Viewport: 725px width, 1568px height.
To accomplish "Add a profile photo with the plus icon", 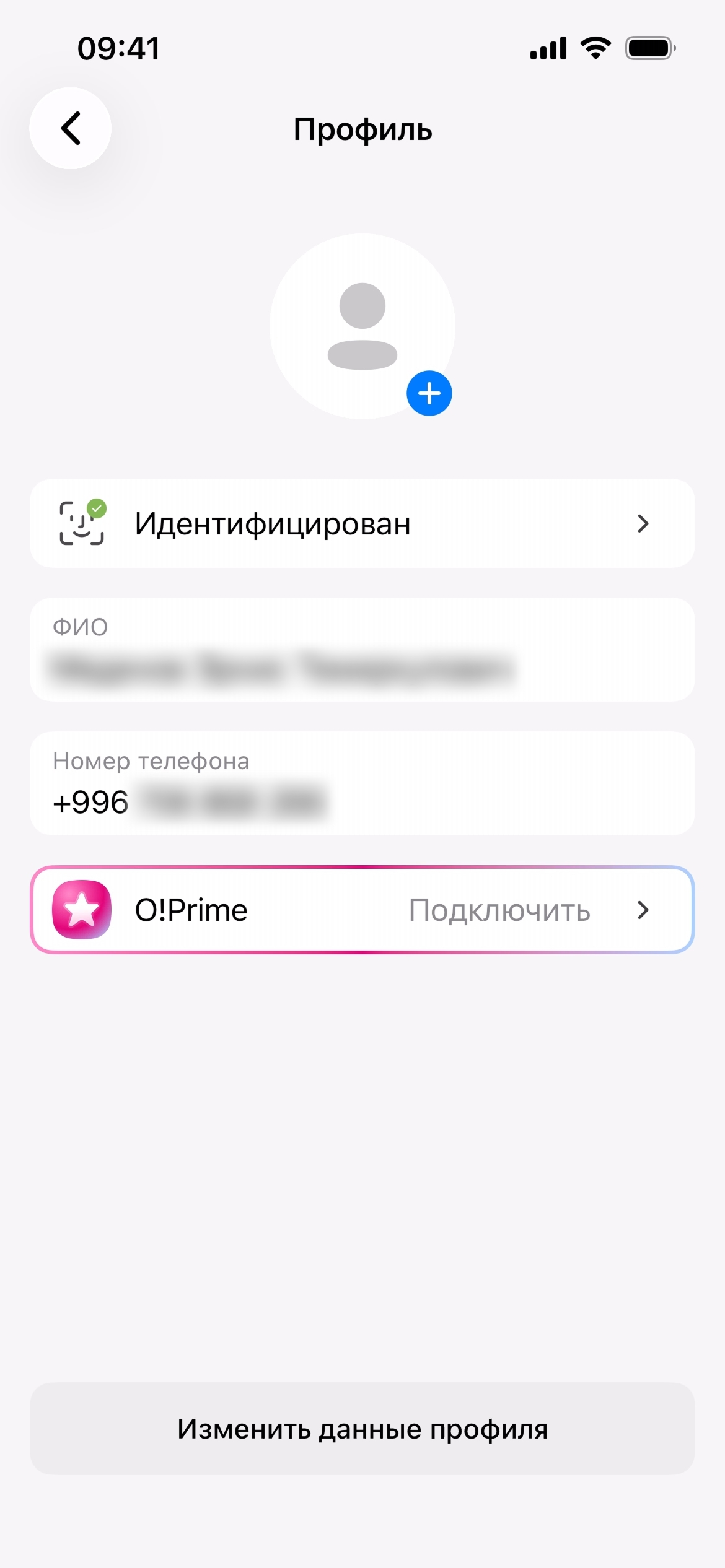I will click(x=429, y=393).
